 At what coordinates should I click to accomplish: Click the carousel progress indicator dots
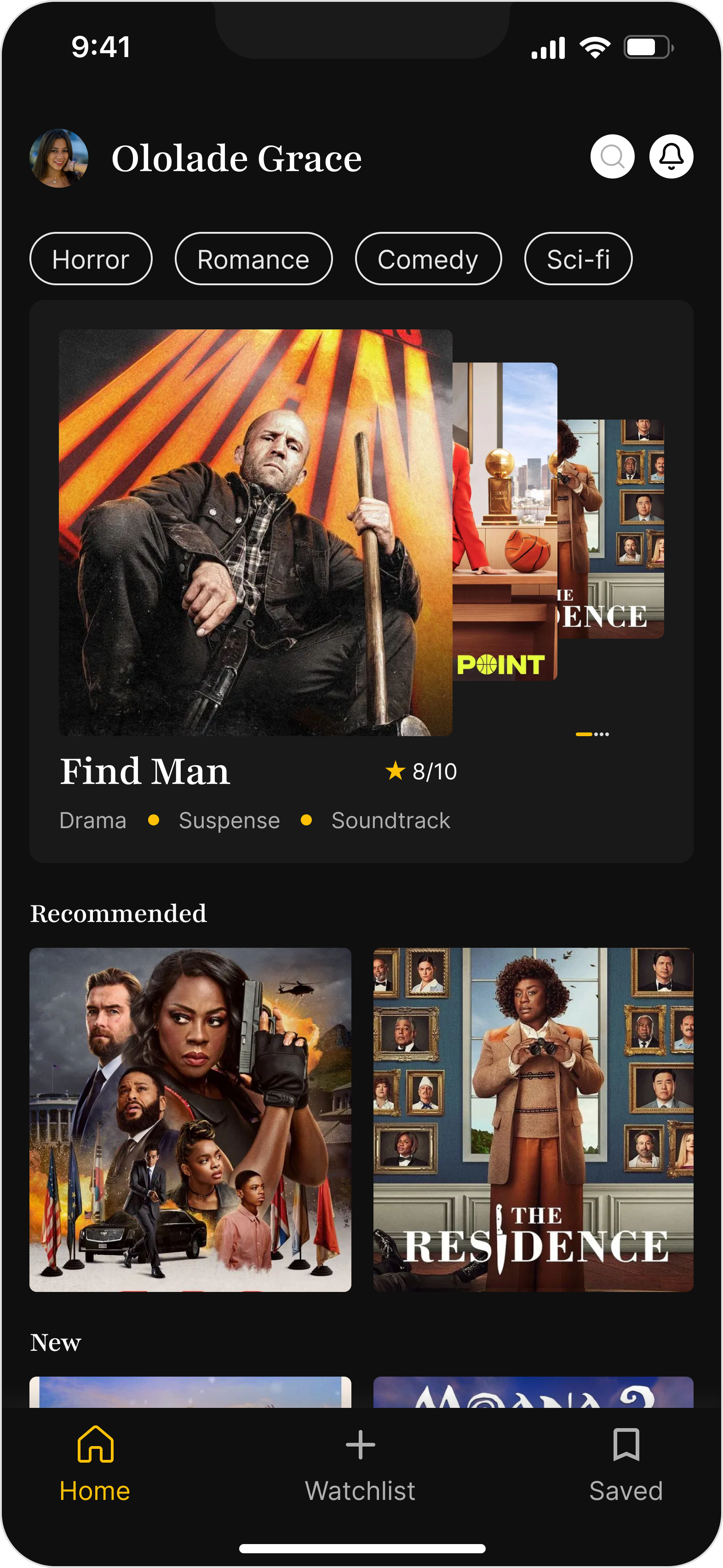pyautogui.click(x=592, y=735)
